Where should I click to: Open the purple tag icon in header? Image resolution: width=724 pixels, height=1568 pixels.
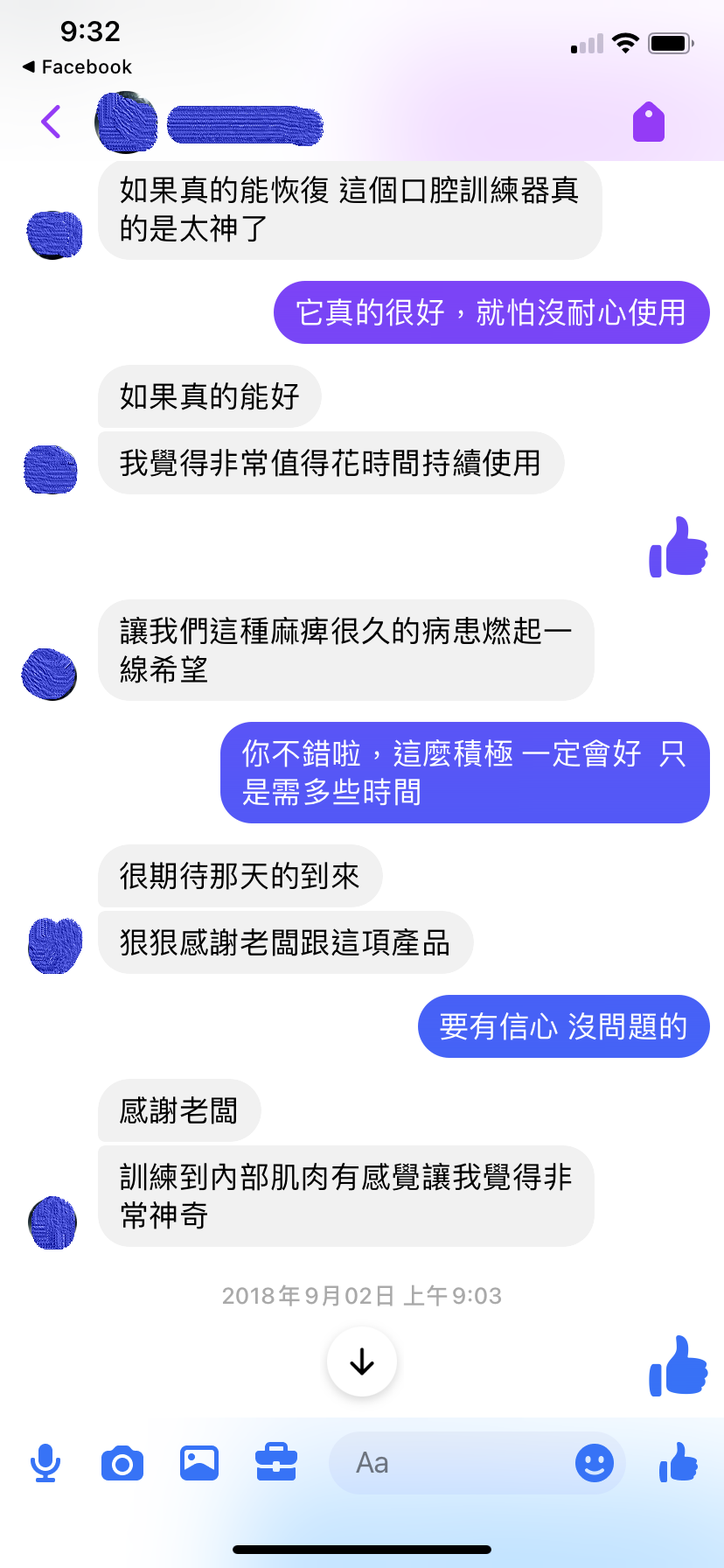[649, 122]
